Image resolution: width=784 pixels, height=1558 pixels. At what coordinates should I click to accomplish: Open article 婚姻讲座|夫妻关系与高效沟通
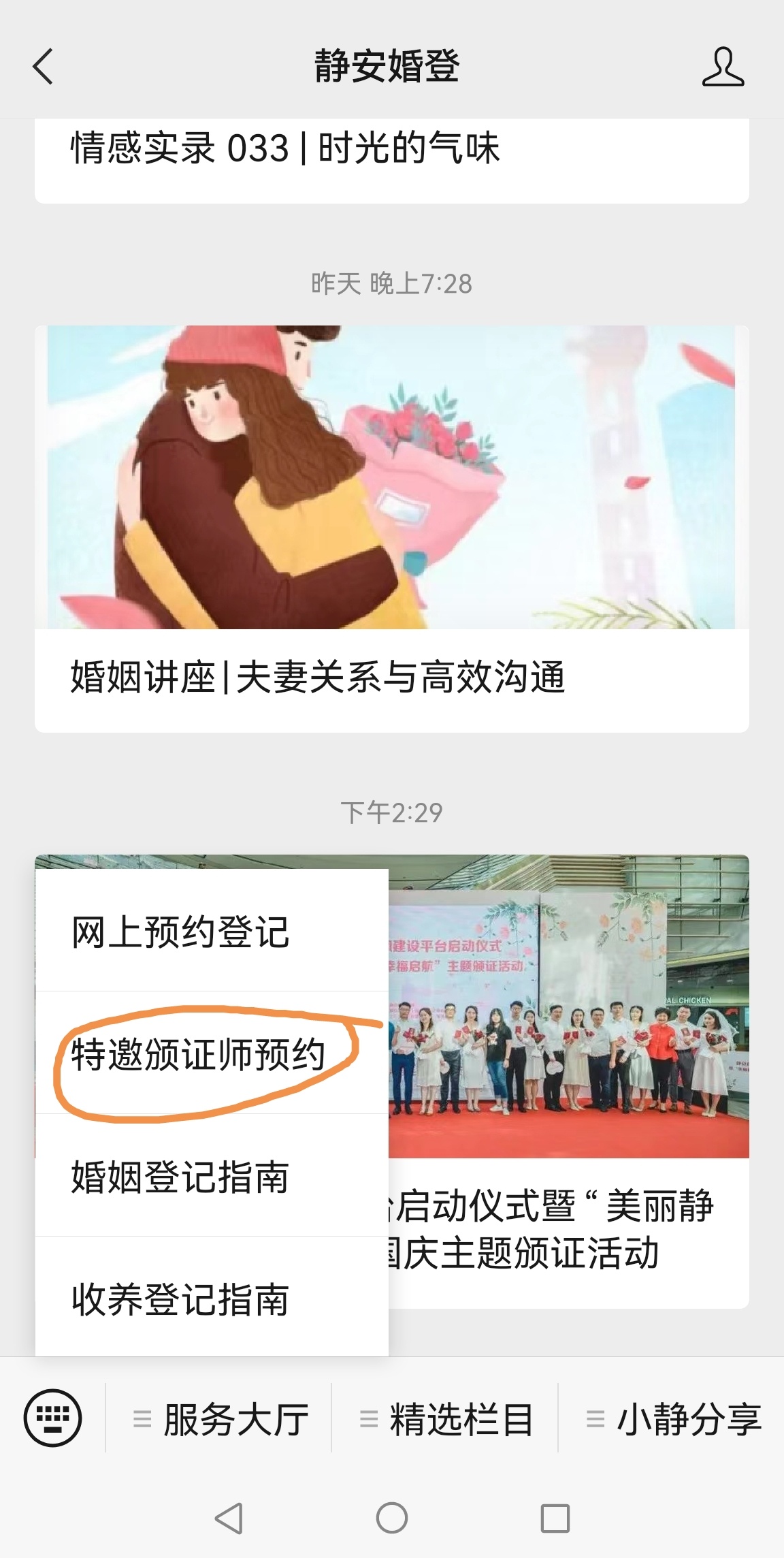(x=318, y=678)
